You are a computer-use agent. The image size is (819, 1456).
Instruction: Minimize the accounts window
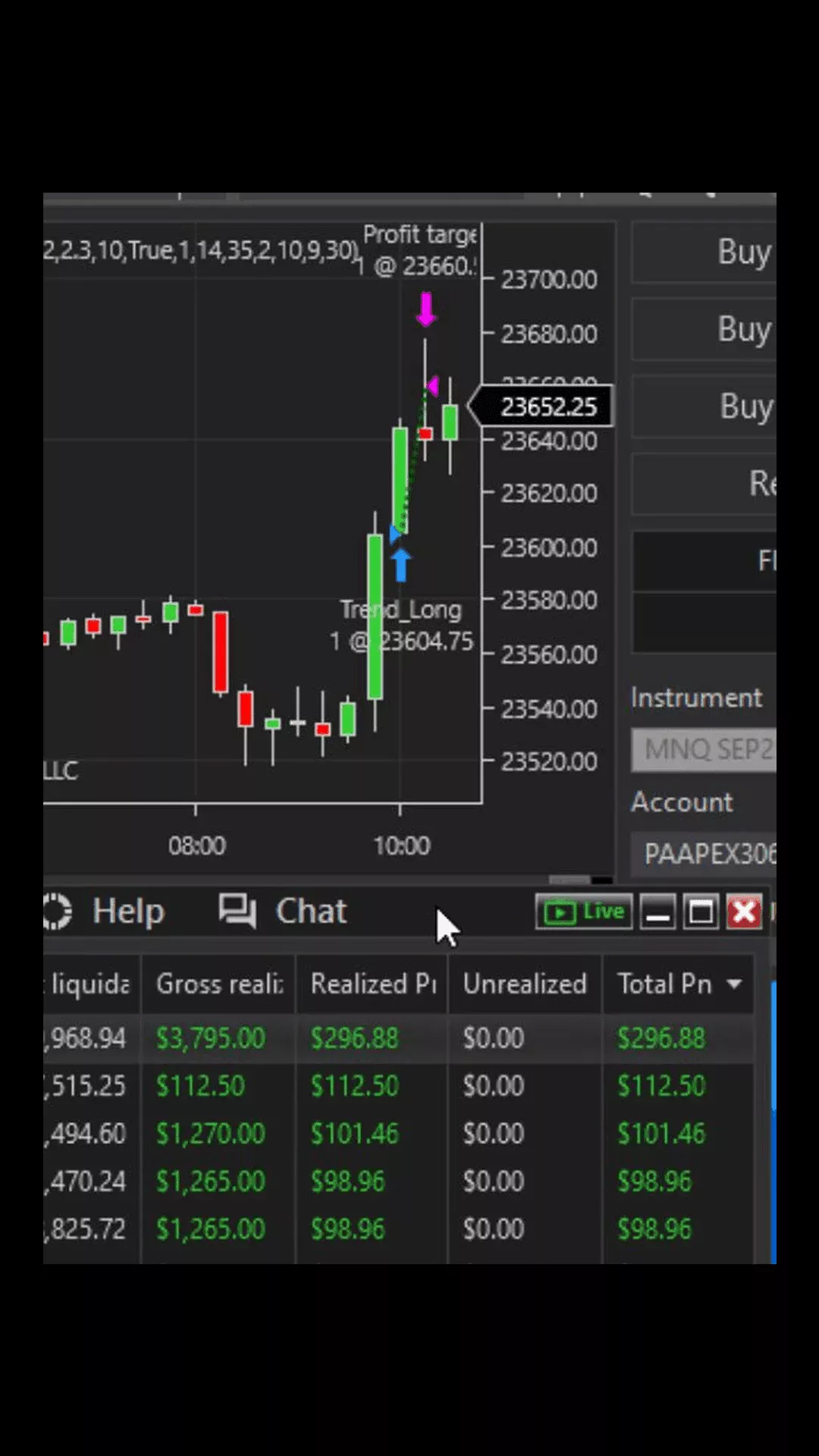(657, 911)
